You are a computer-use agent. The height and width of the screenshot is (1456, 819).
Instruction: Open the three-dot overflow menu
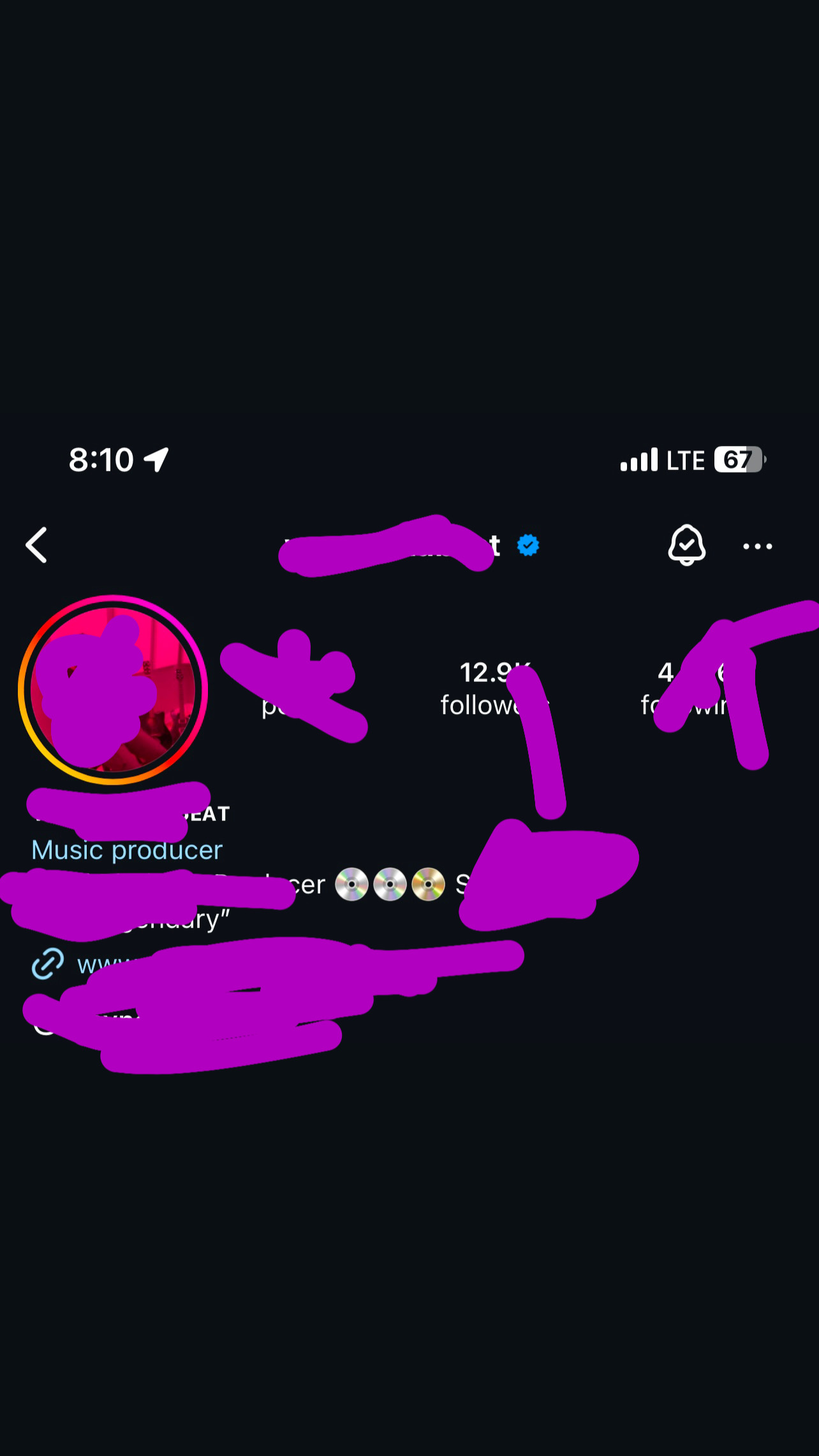pos(758,546)
